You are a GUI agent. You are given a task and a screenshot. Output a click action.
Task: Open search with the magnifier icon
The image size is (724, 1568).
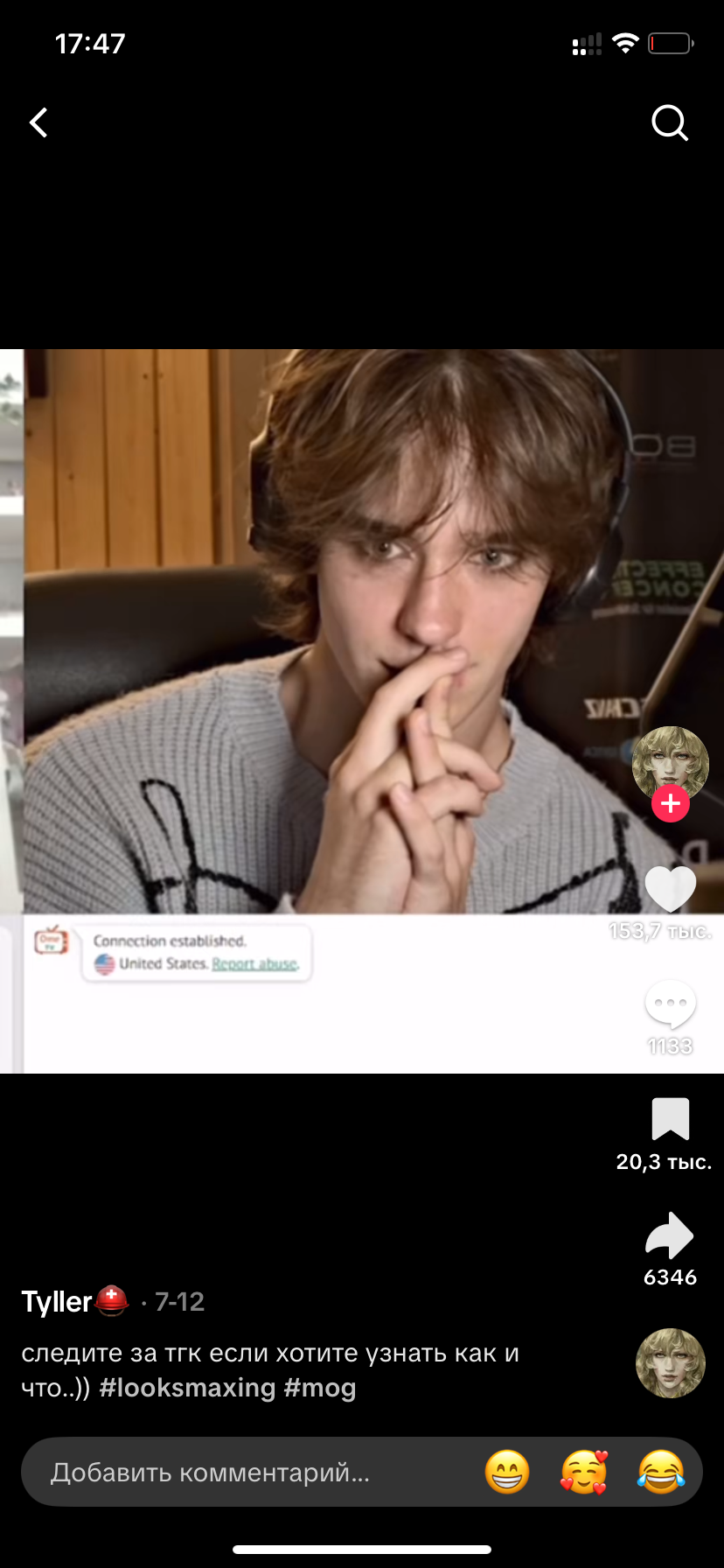[x=670, y=122]
